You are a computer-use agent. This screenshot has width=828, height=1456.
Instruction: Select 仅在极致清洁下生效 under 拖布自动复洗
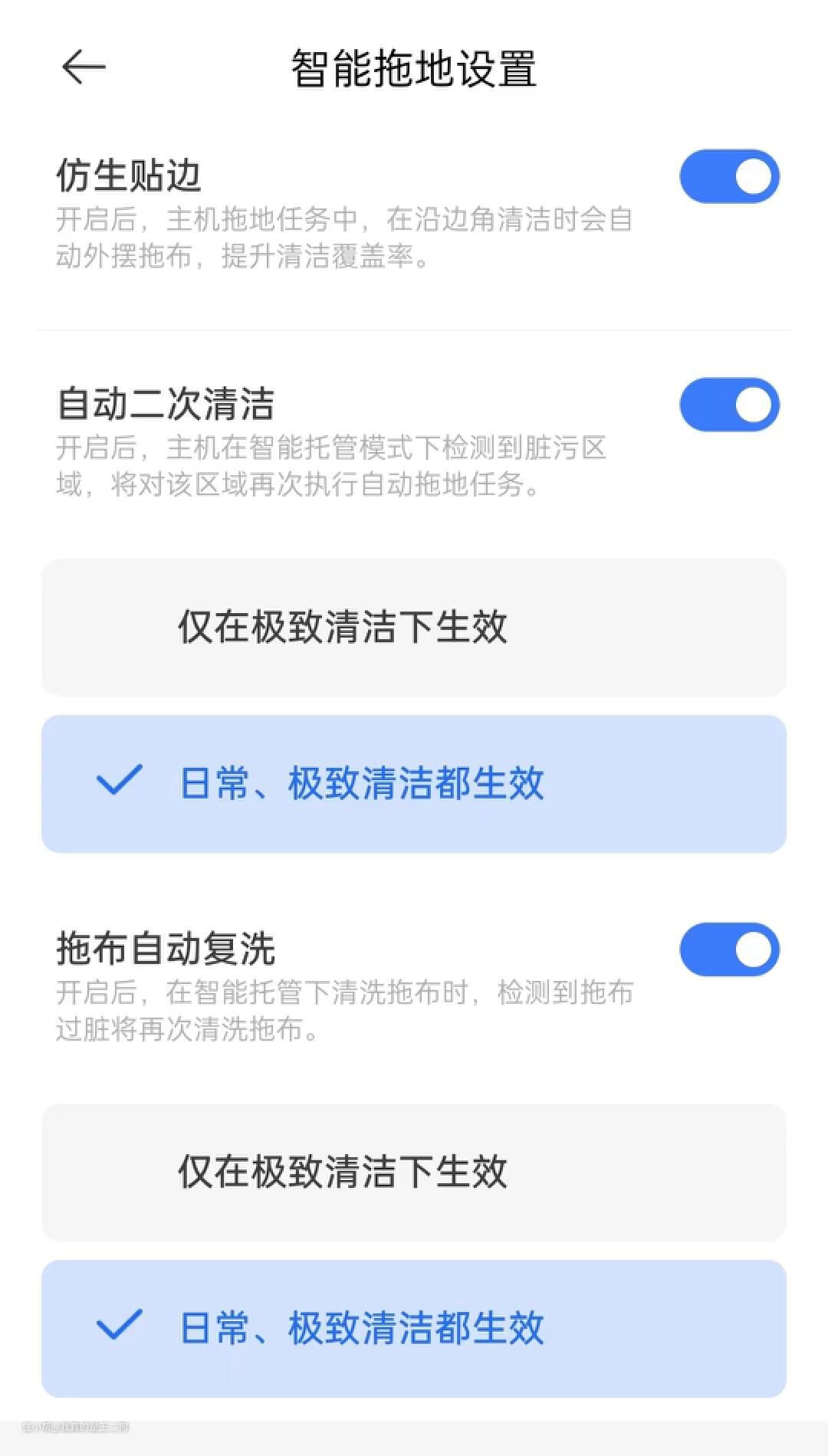(x=414, y=1172)
